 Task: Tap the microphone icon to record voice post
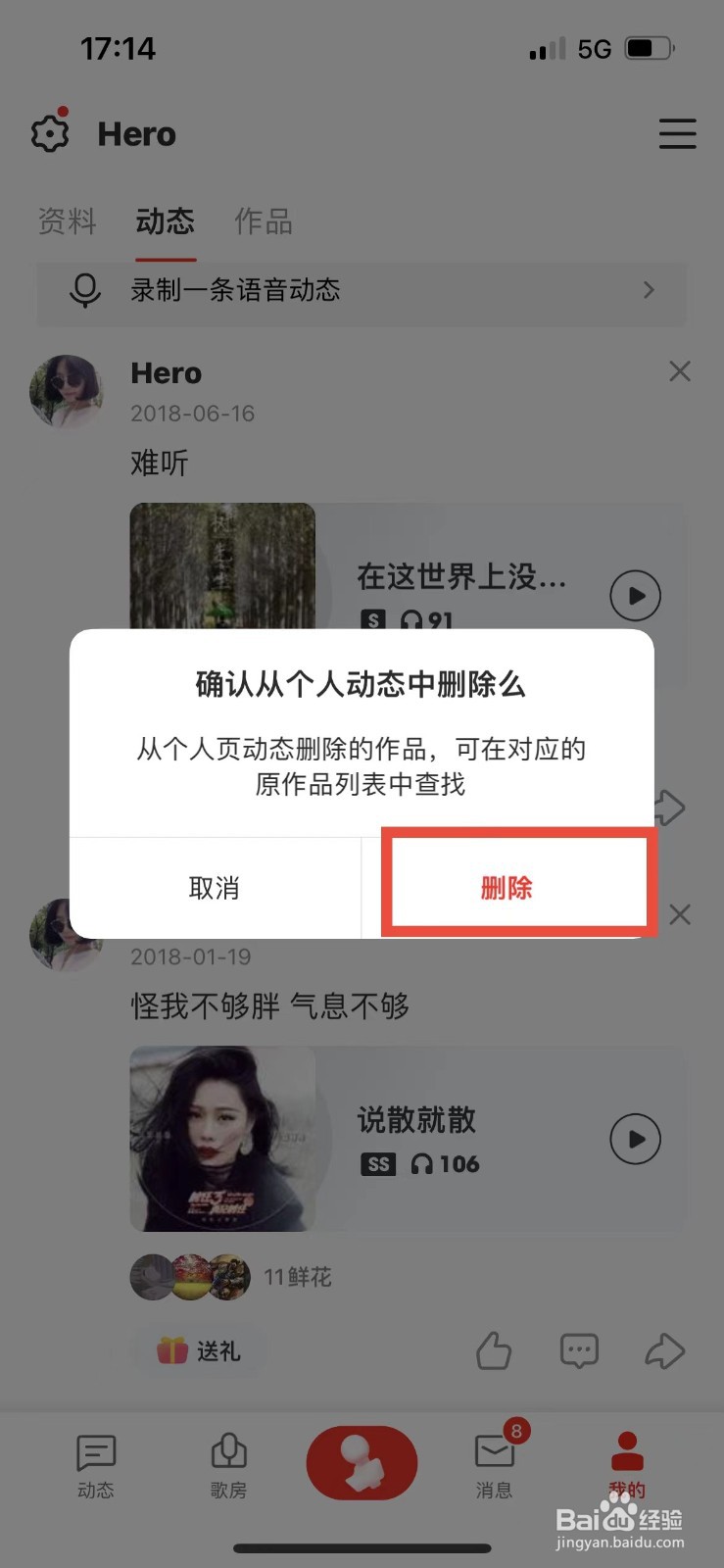86,291
